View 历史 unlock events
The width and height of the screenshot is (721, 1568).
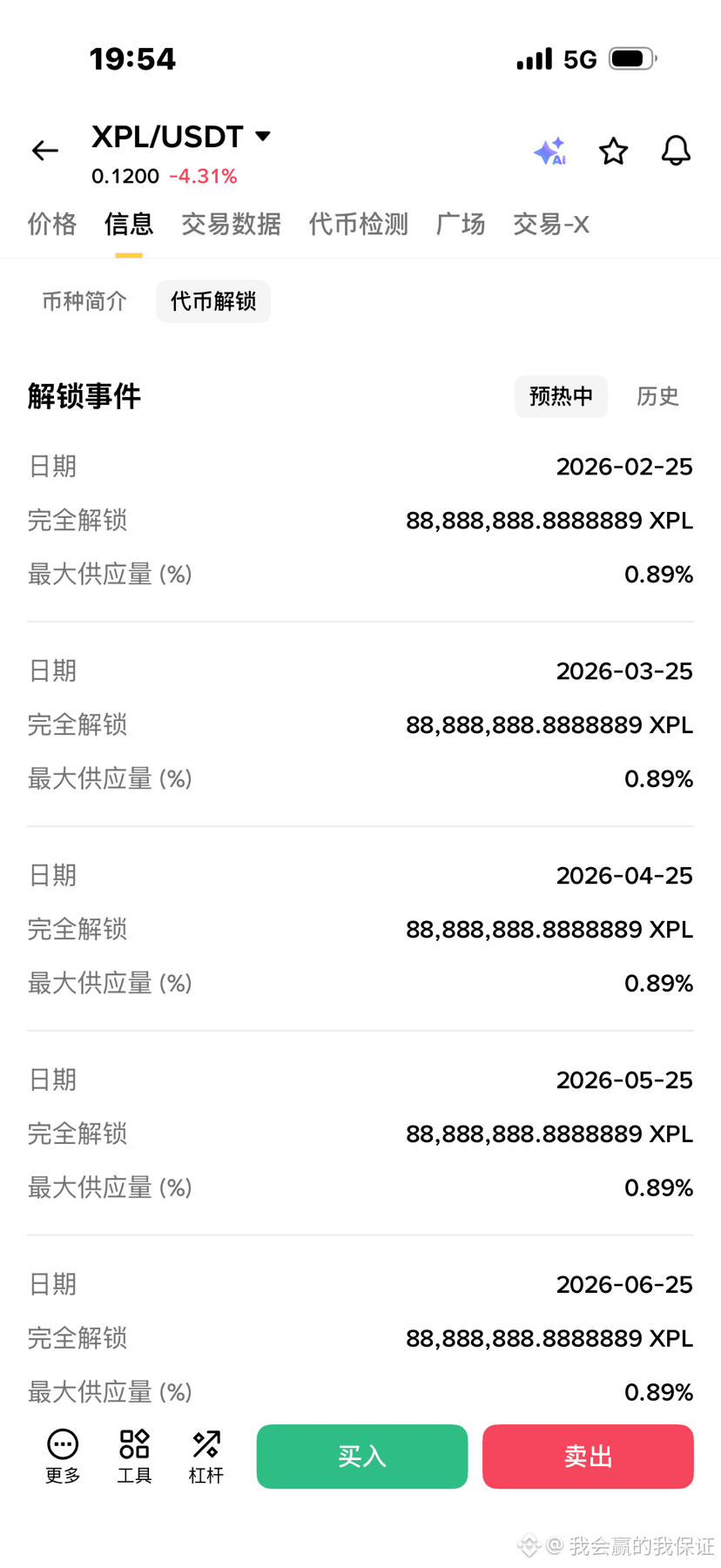click(x=657, y=397)
